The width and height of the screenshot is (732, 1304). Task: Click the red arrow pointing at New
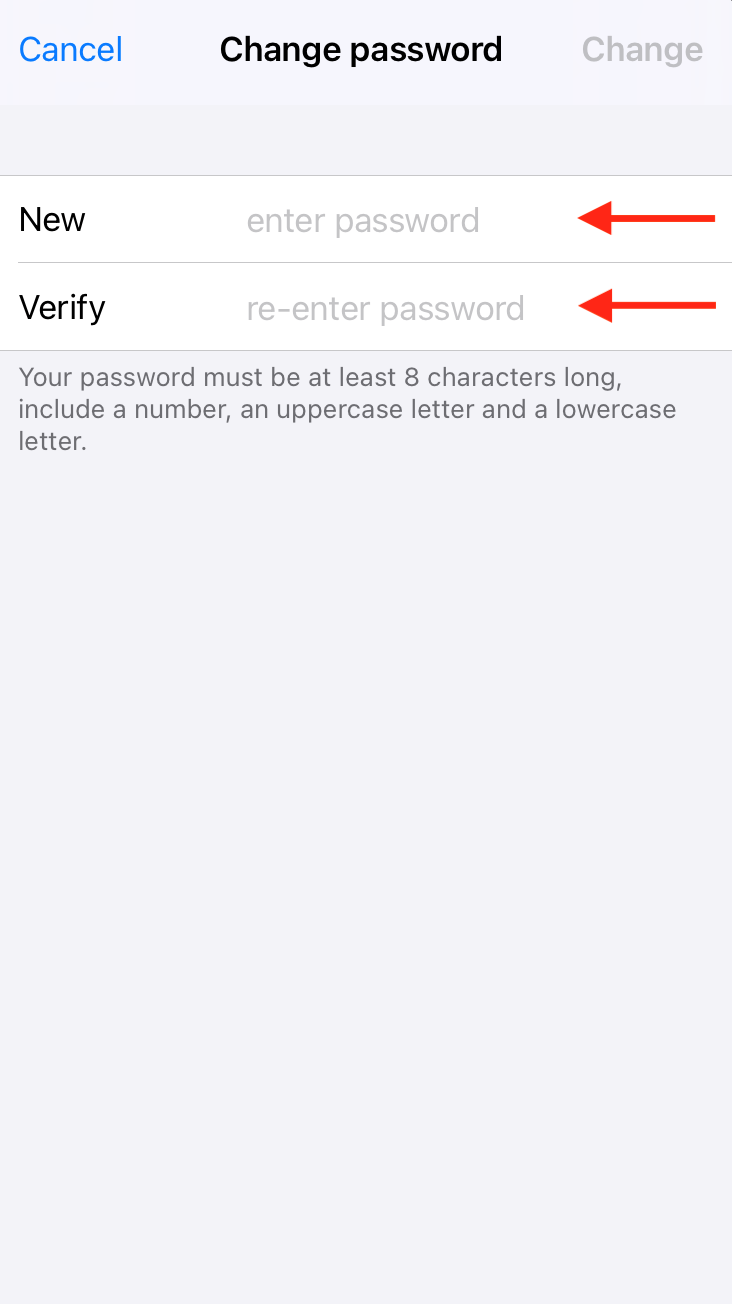point(645,218)
